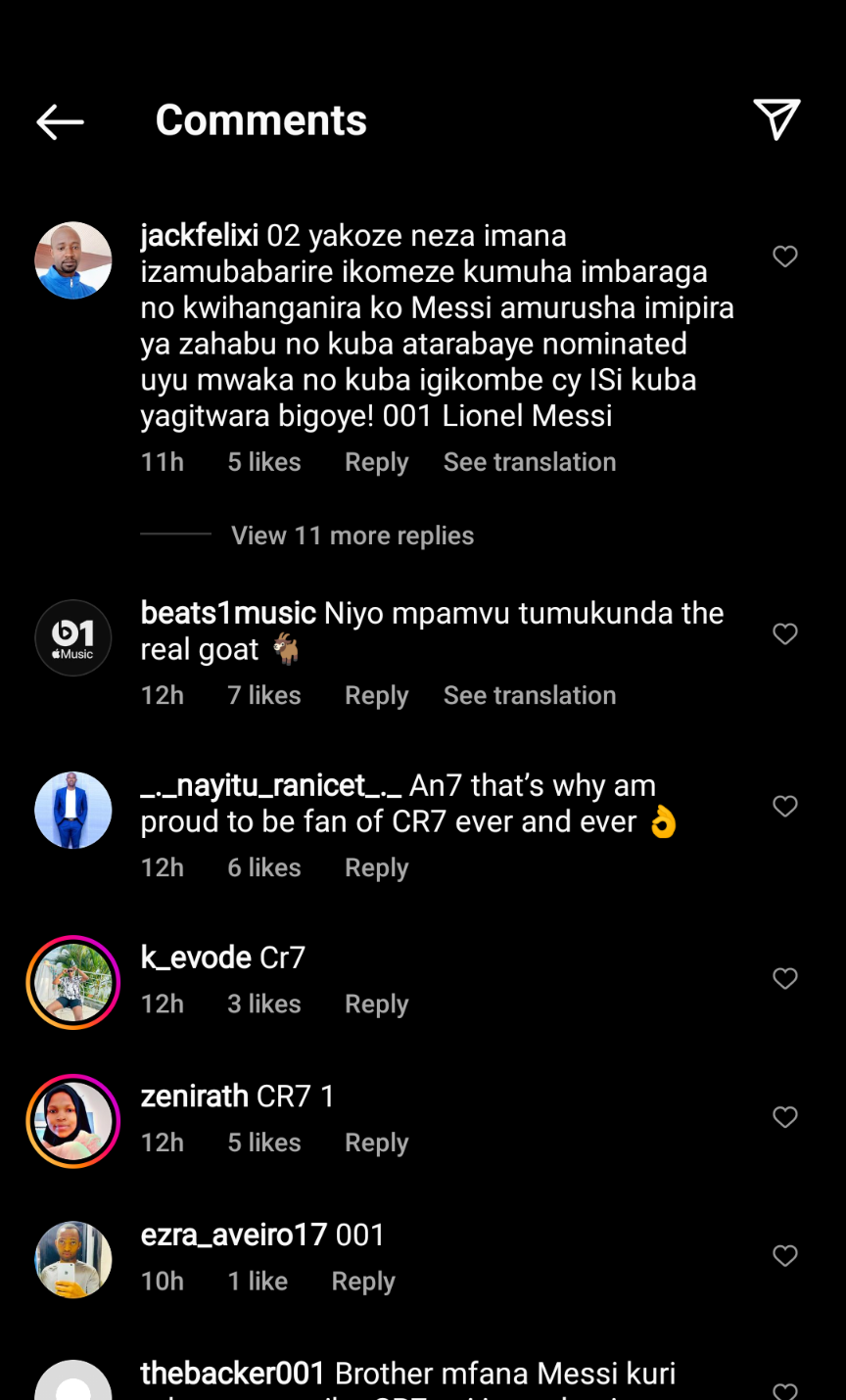Like the beats1music comment
The height and width of the screenshot is (1400, 846).
(785, 634)
